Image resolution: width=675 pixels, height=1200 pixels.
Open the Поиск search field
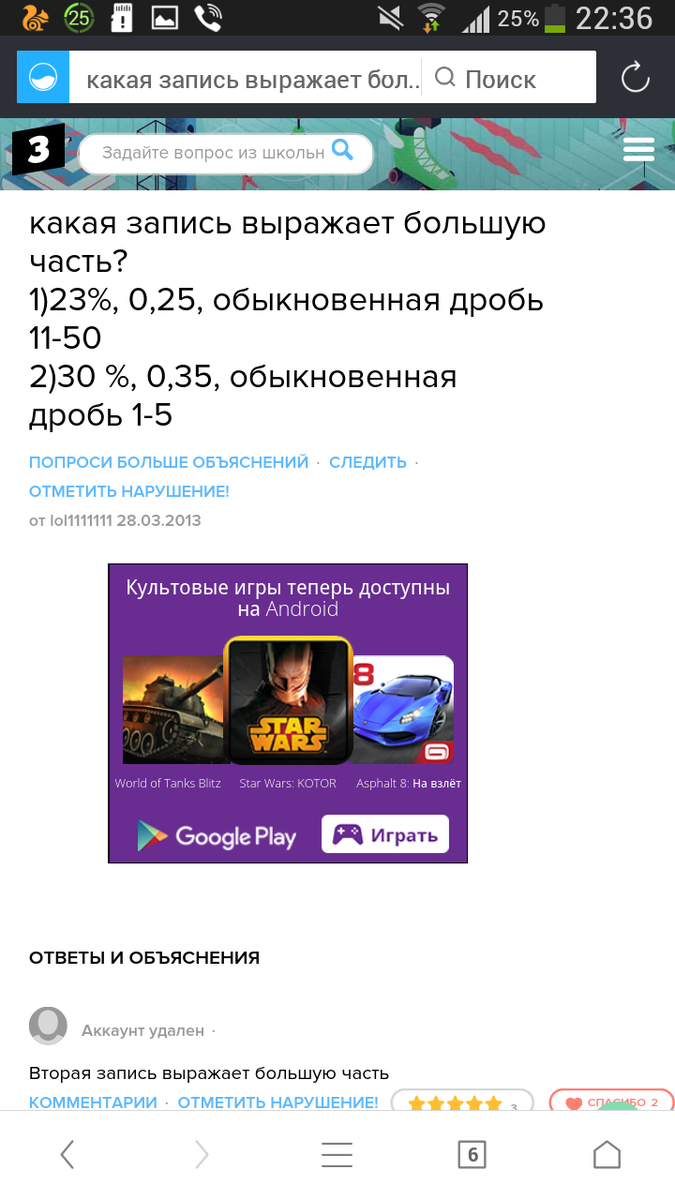[x=500, y=79]
